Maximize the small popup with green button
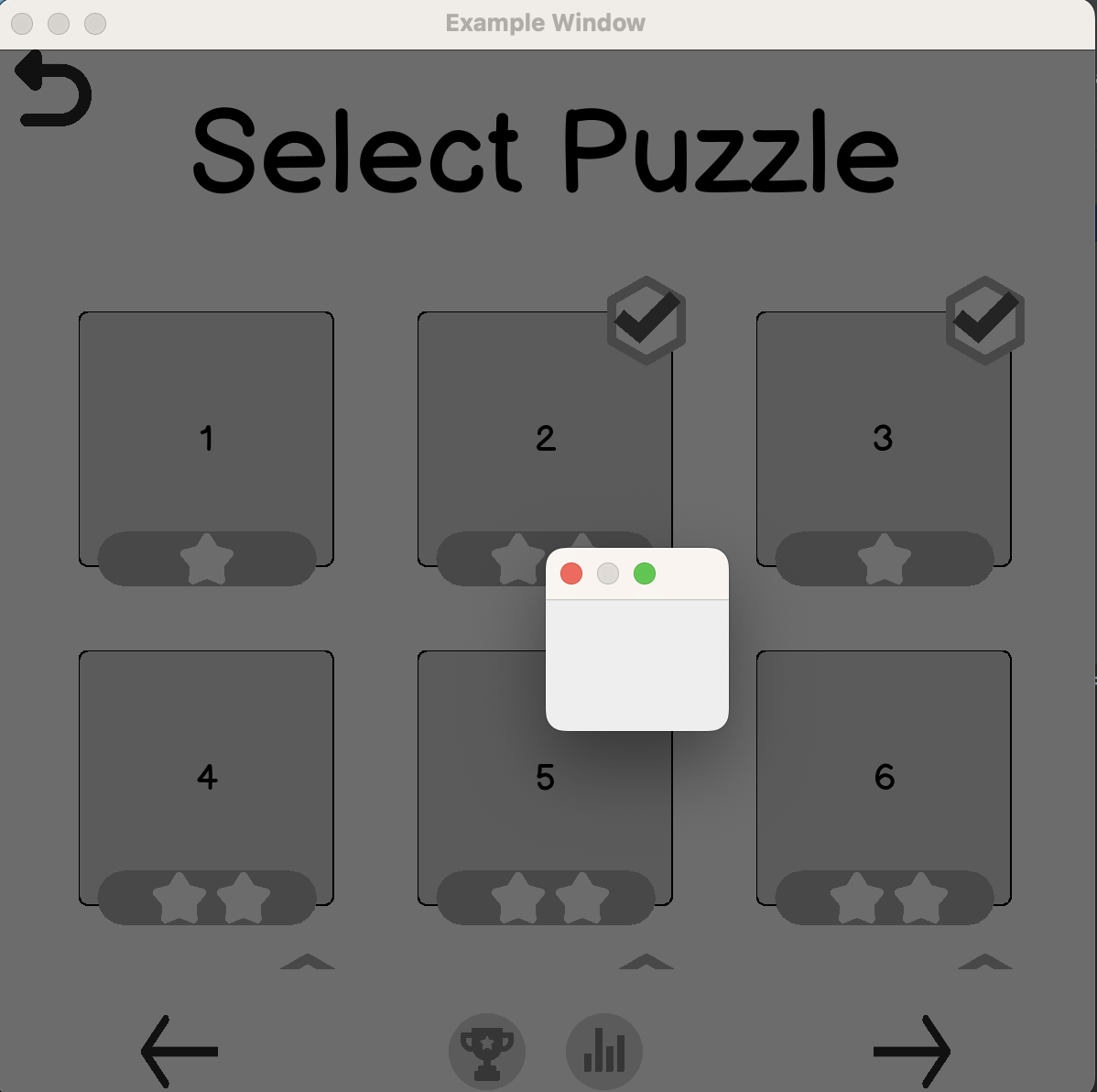 645,573
